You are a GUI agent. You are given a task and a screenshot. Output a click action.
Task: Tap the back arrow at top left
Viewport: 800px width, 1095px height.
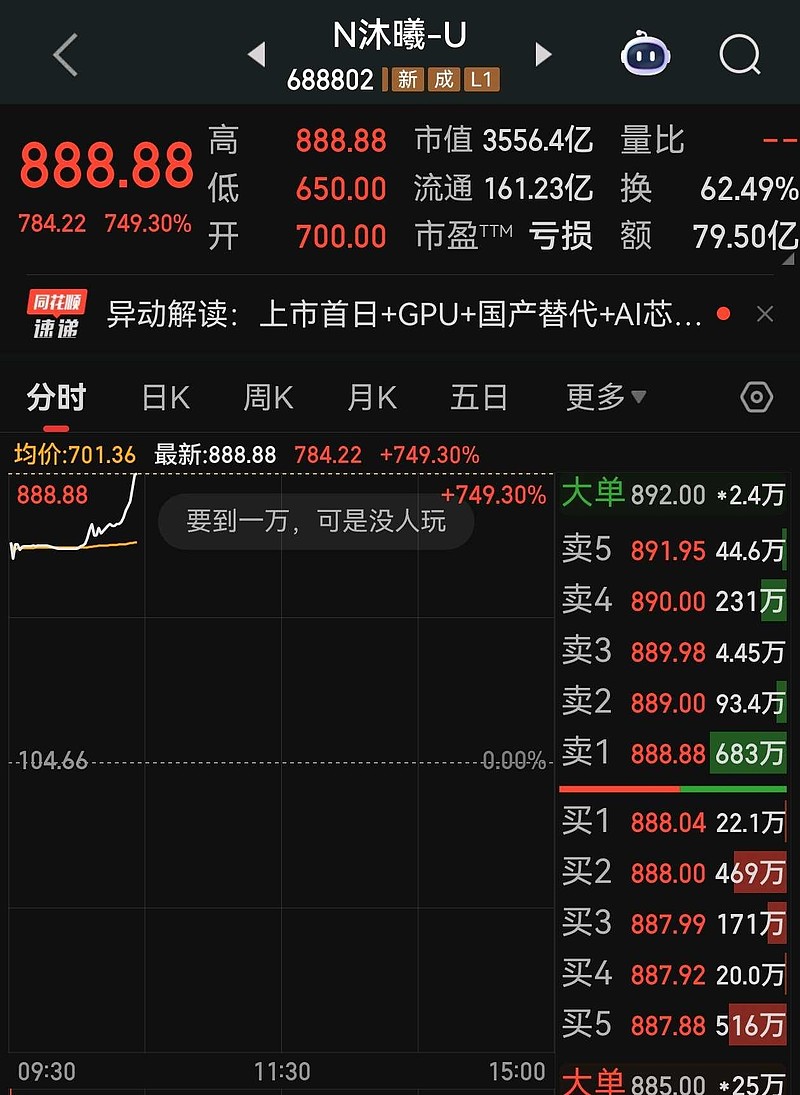(x=65, y=55)
